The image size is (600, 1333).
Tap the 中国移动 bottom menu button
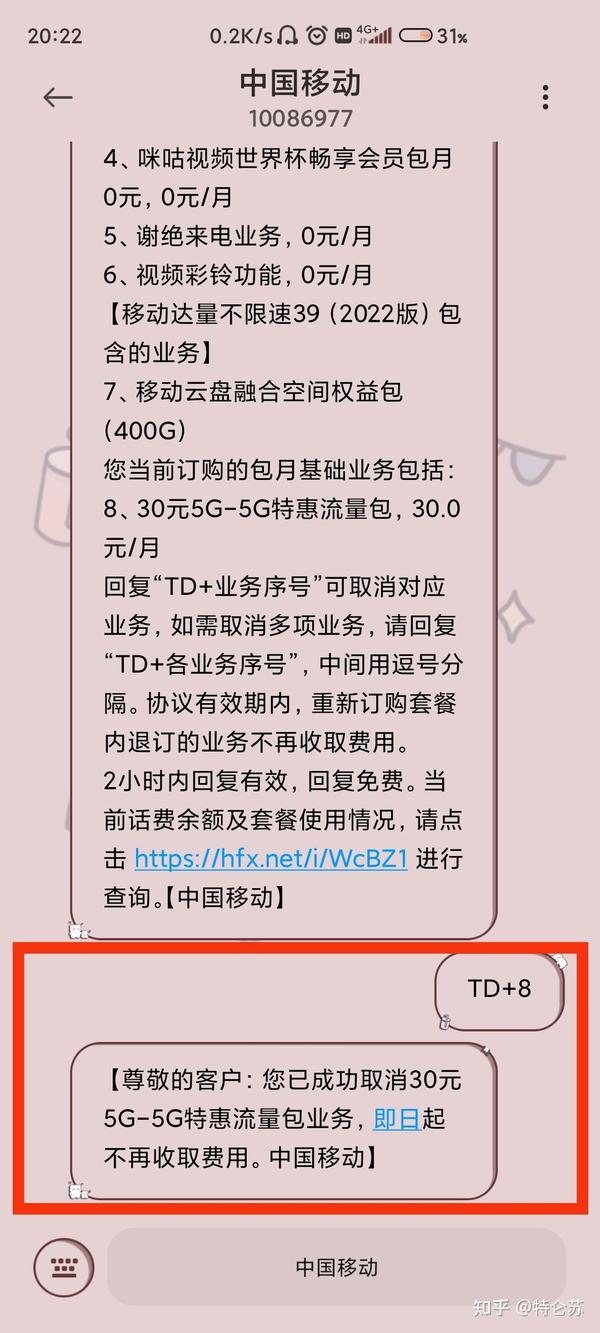click(337, 1267)
